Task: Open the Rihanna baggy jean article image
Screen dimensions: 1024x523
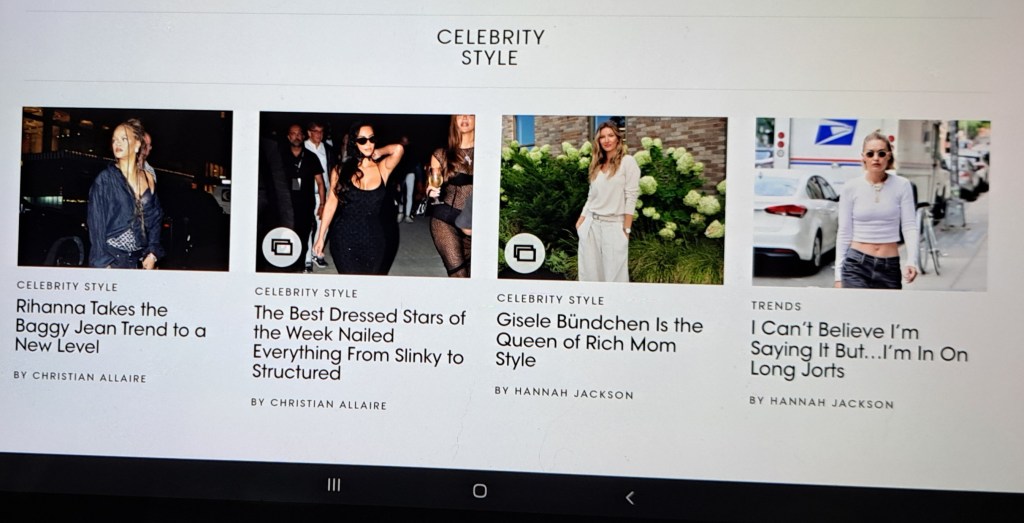Action: click(125, 188)
